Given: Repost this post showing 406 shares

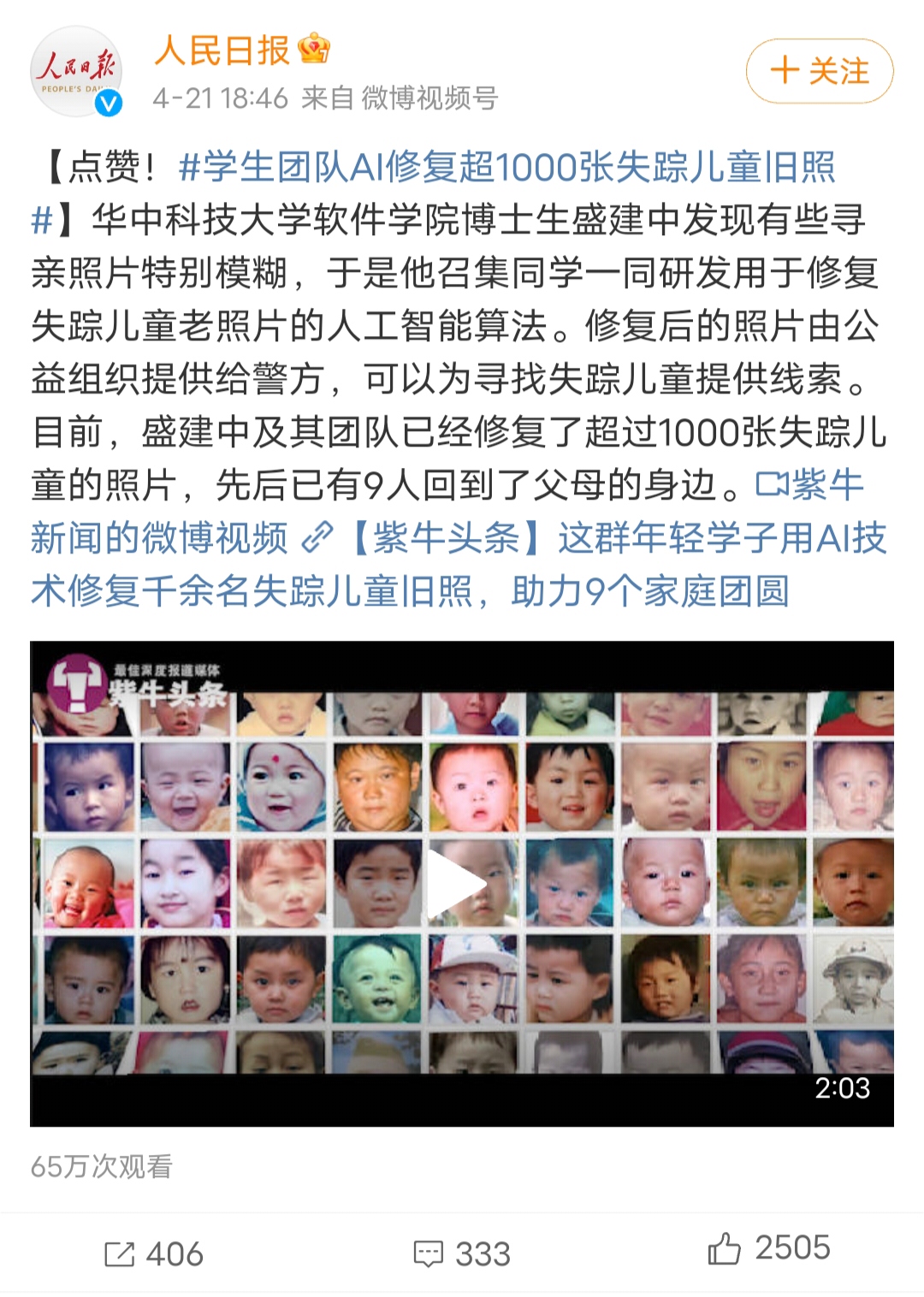Looking at the screenshot, I should 154,1253.
